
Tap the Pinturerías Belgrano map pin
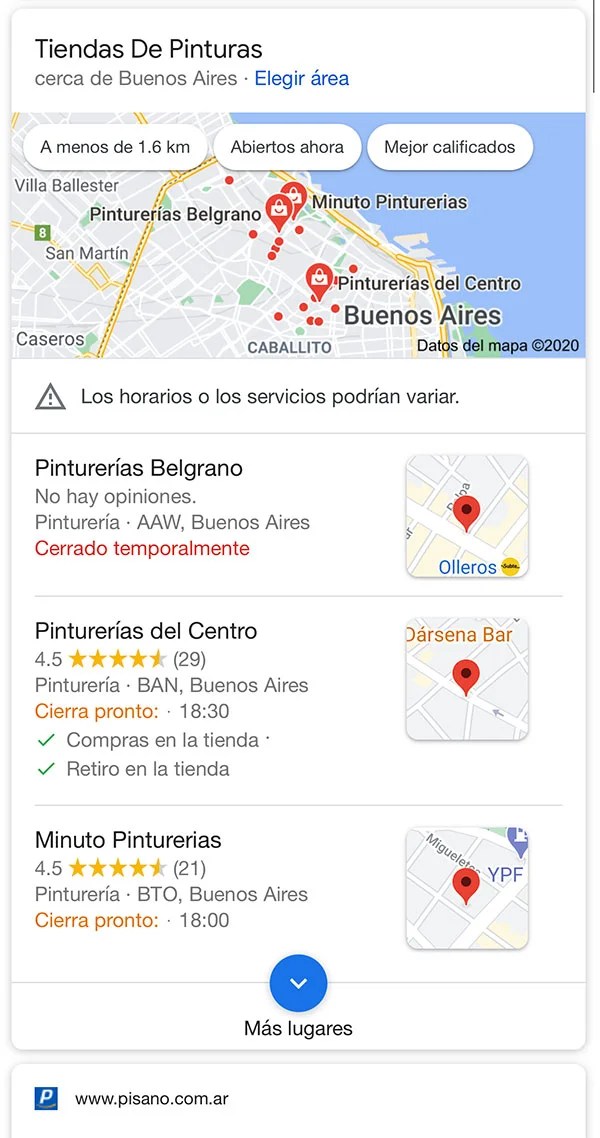tap(278, 210)
